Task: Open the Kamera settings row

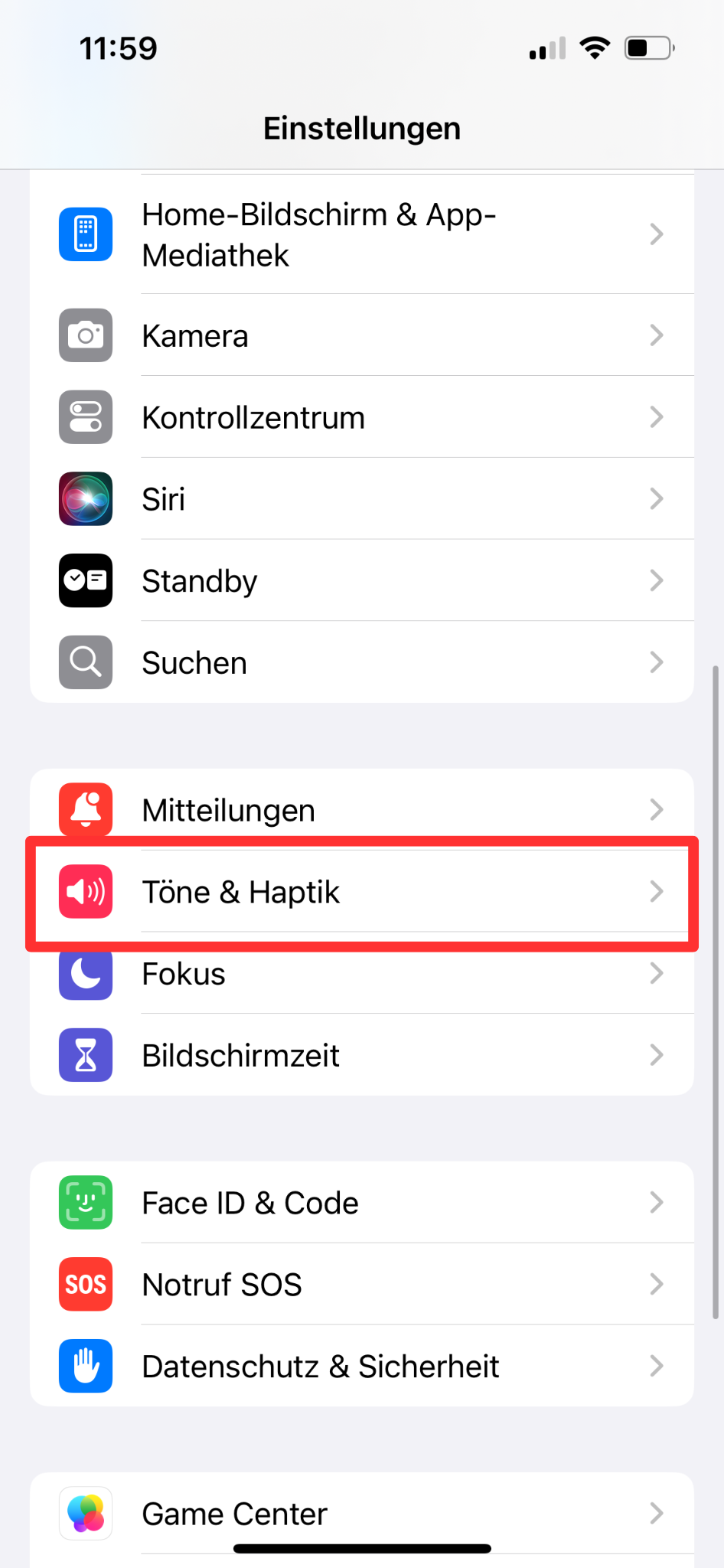Action: pyautogui.click(x=362, y=335)
